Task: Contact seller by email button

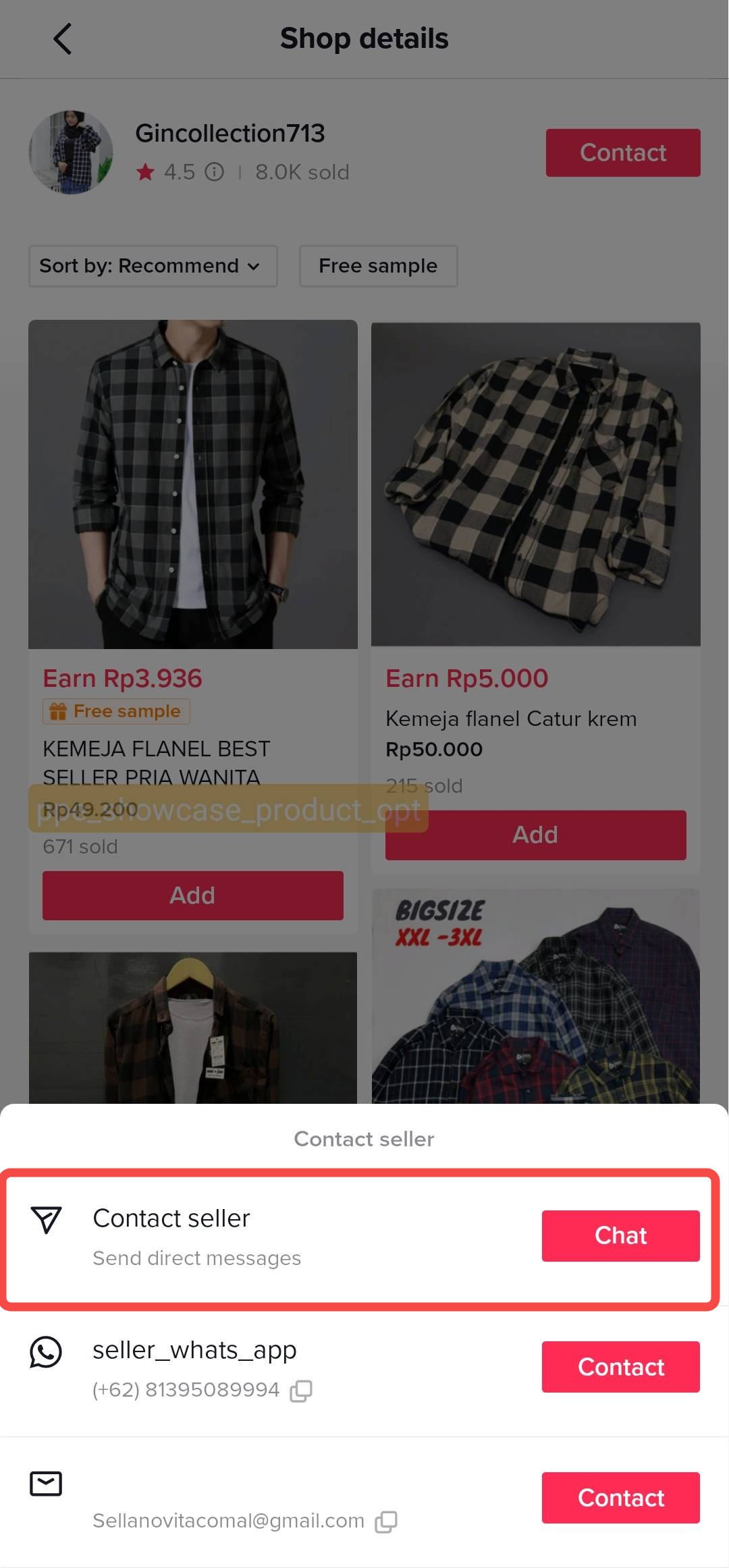Action: click(620, 1497)
